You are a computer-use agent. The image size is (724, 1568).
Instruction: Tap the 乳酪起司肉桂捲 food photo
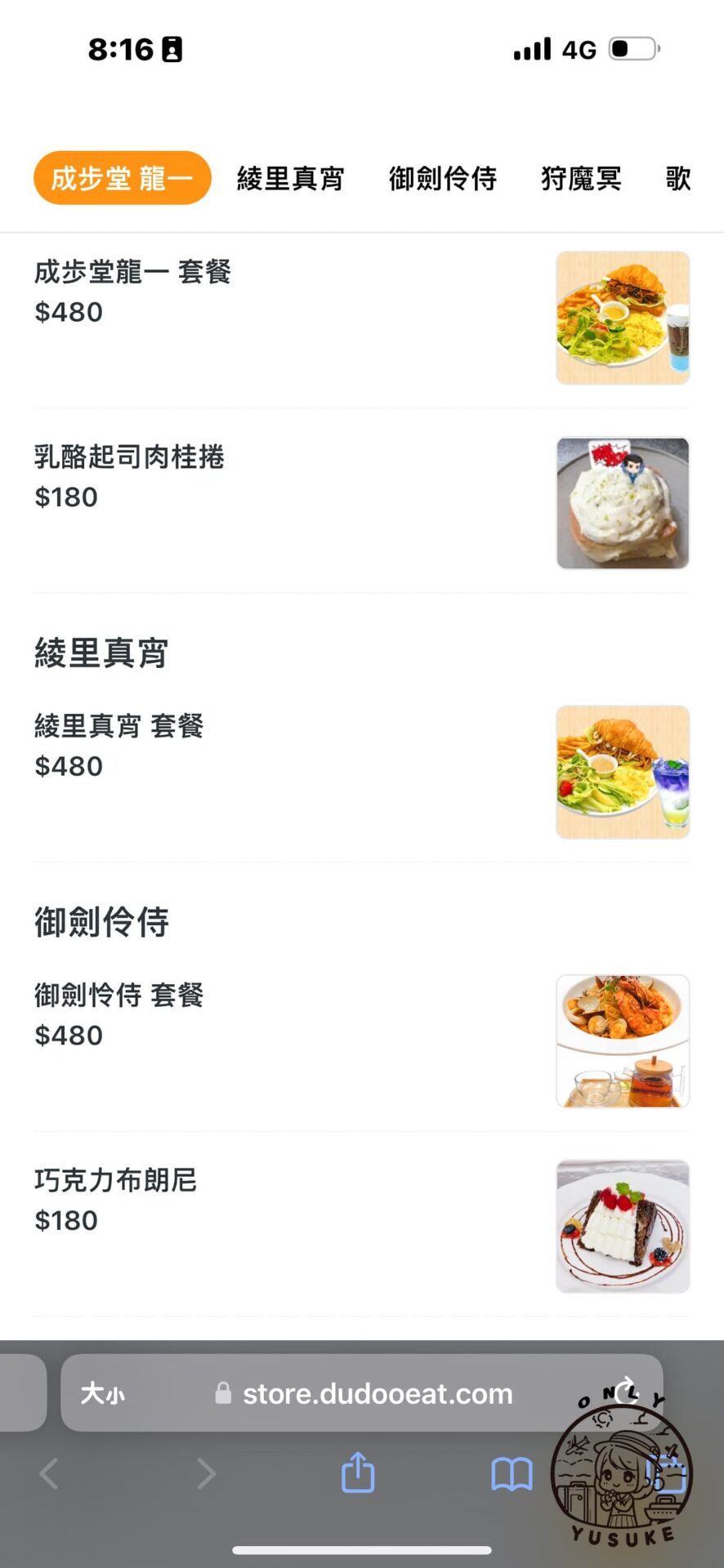coord(623,502)
